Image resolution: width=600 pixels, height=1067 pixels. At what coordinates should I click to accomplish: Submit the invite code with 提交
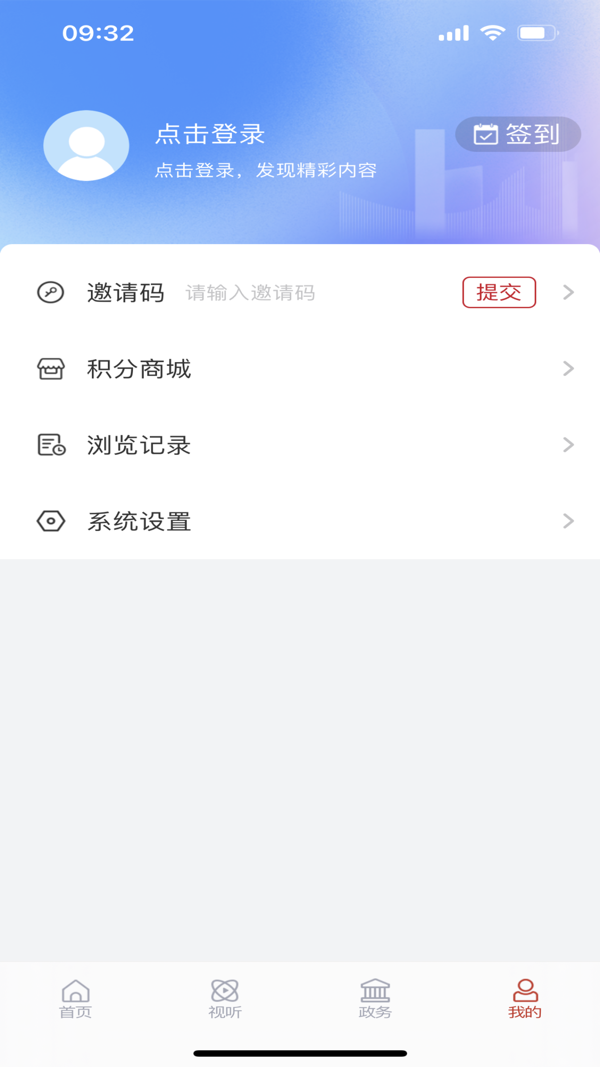(499, 292)
